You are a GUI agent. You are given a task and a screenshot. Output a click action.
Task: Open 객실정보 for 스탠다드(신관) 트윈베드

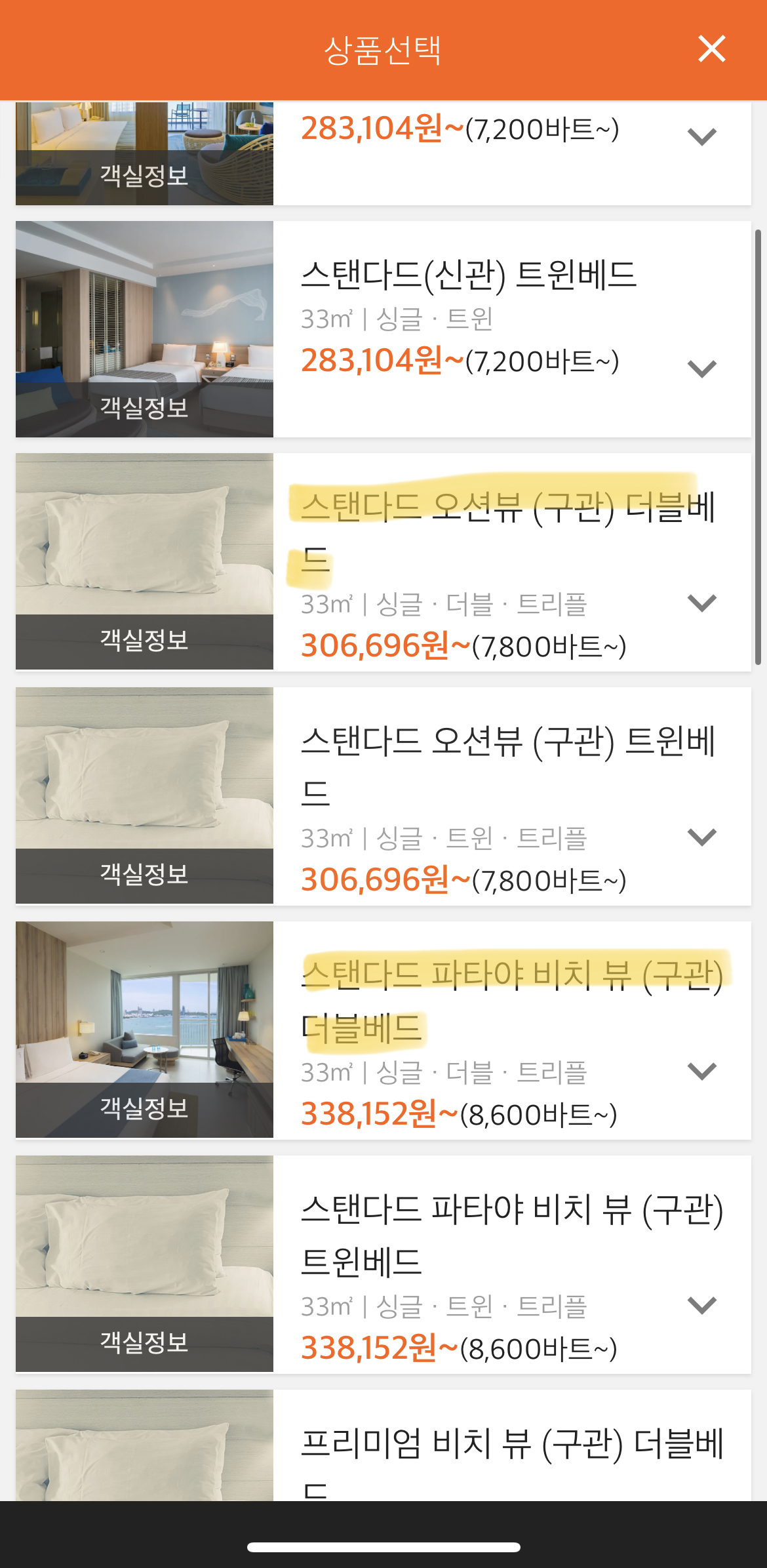144,409
